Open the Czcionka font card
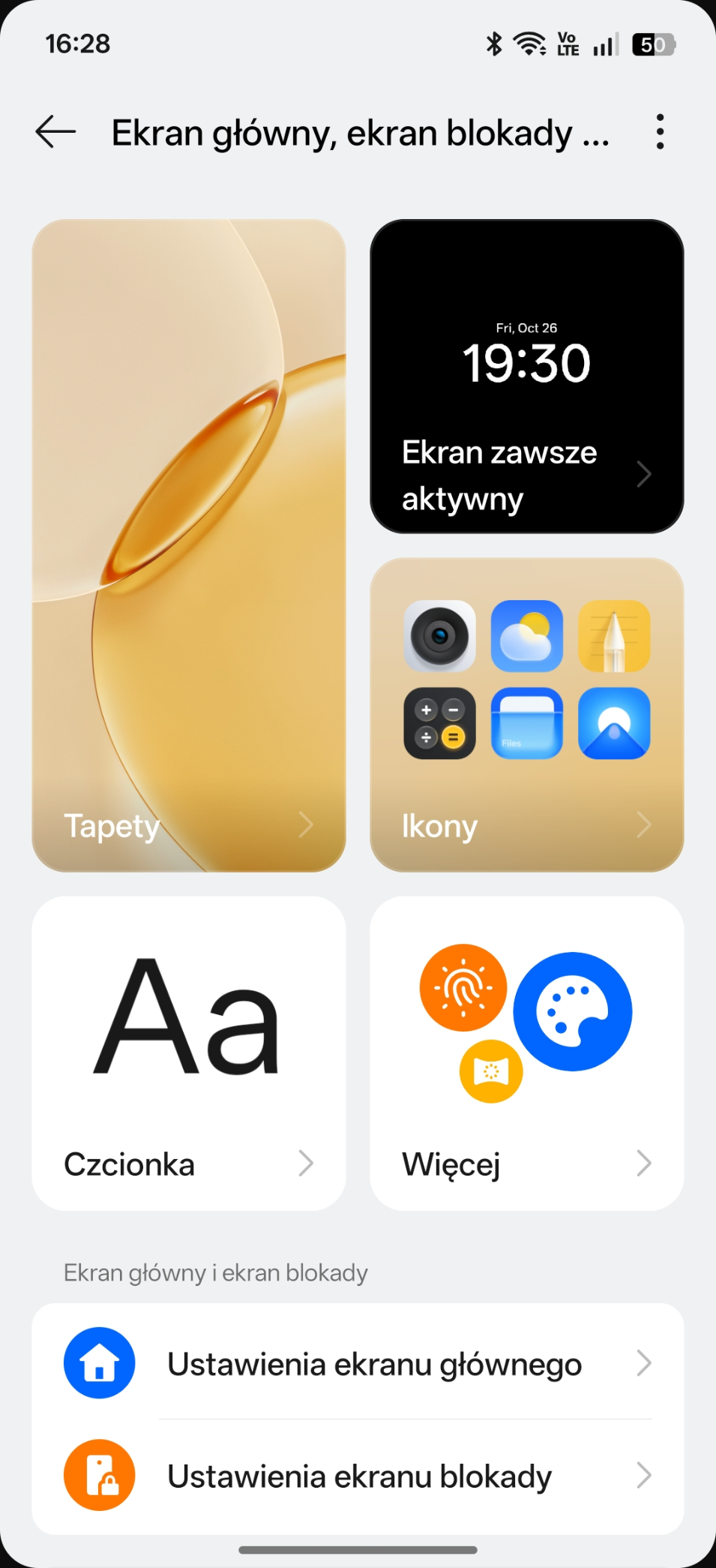This screenshot has height=1568, width=716. (x=189, y=1053)
